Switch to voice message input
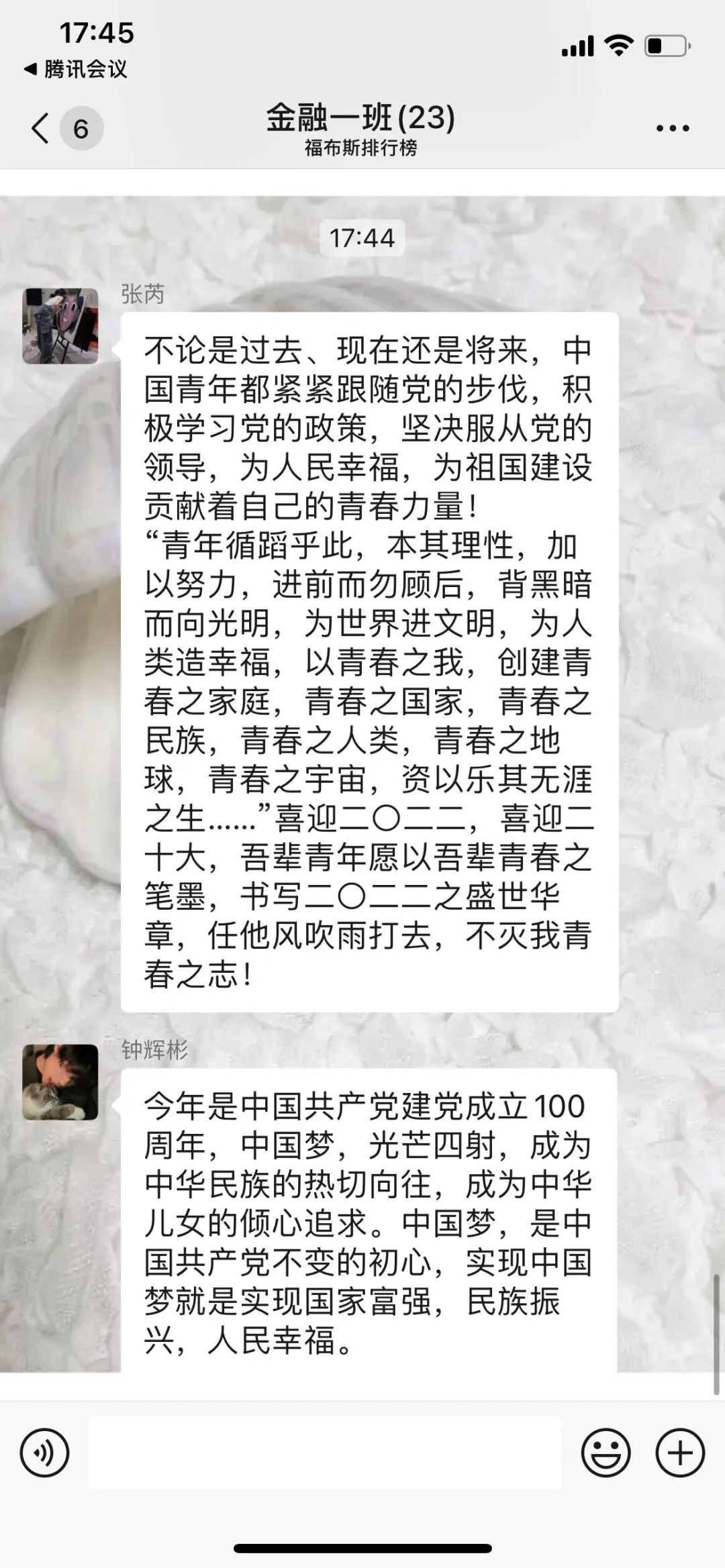The width and height of the screenshot is (725, 1568). tap(44, 1453)
